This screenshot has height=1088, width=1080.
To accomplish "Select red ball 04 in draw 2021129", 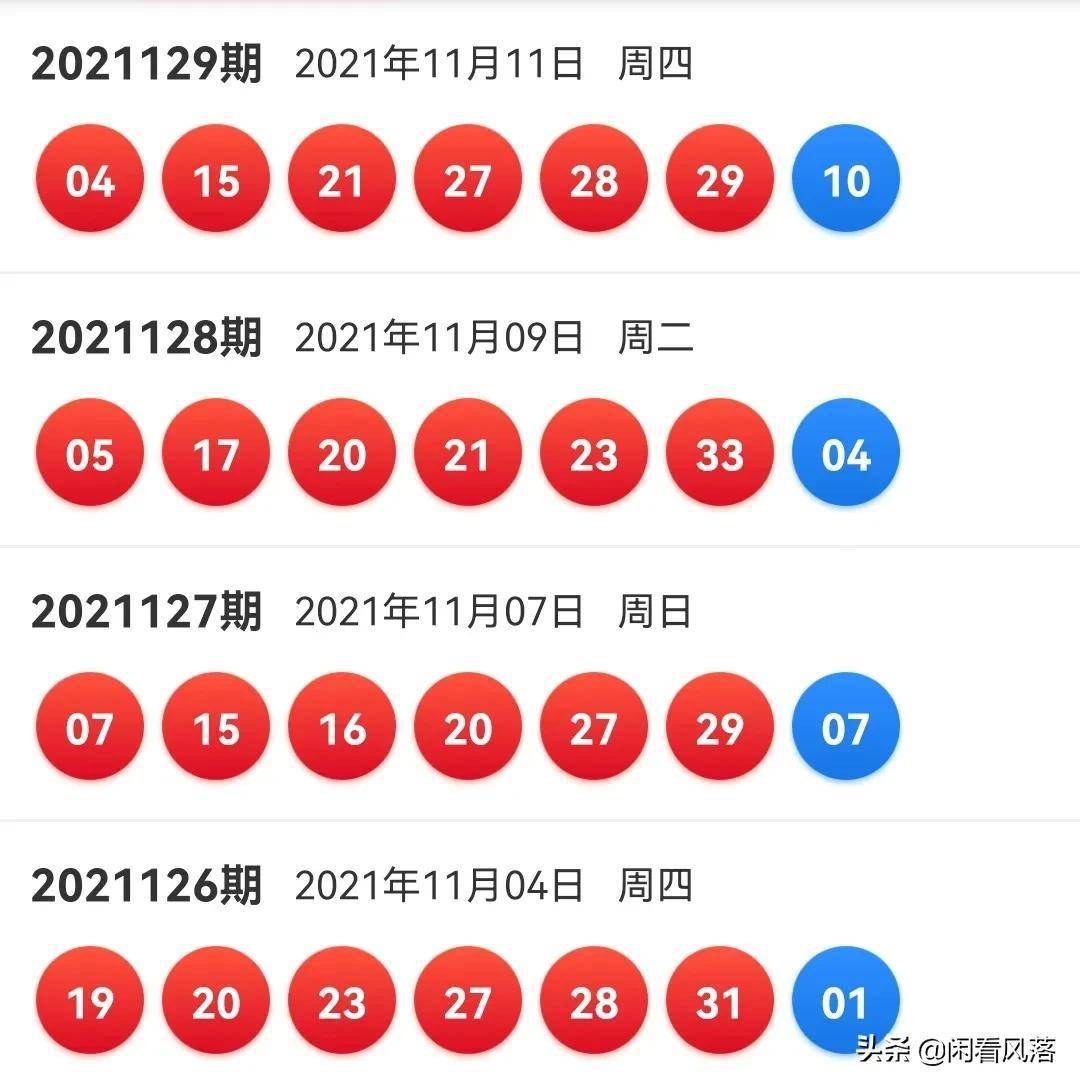I will (x=89, y=180).
